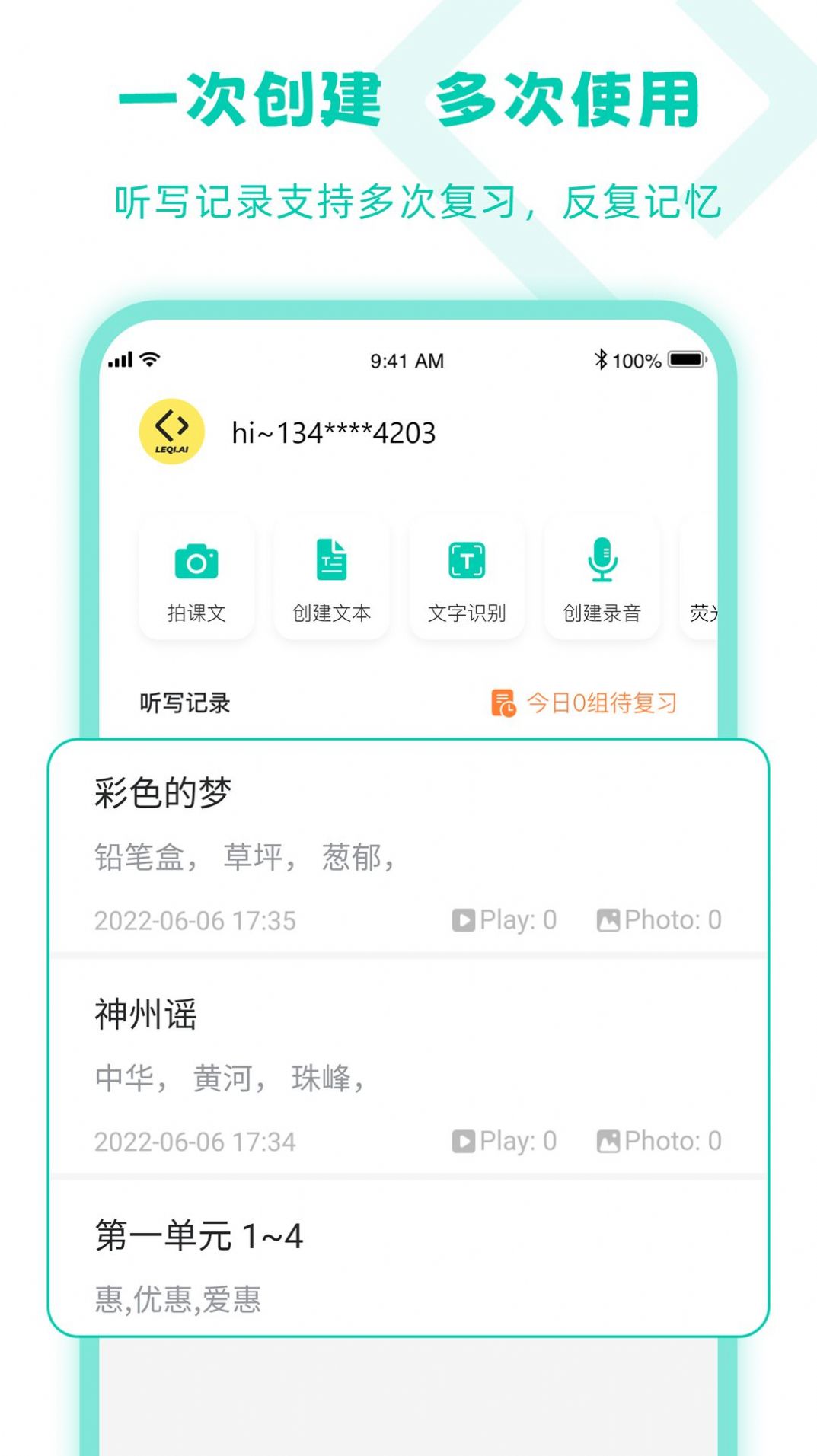Viewport: 817px width, 1456px height.
Task: Open the 神州谣 dictation record
Action: [x=144, y=1014]
